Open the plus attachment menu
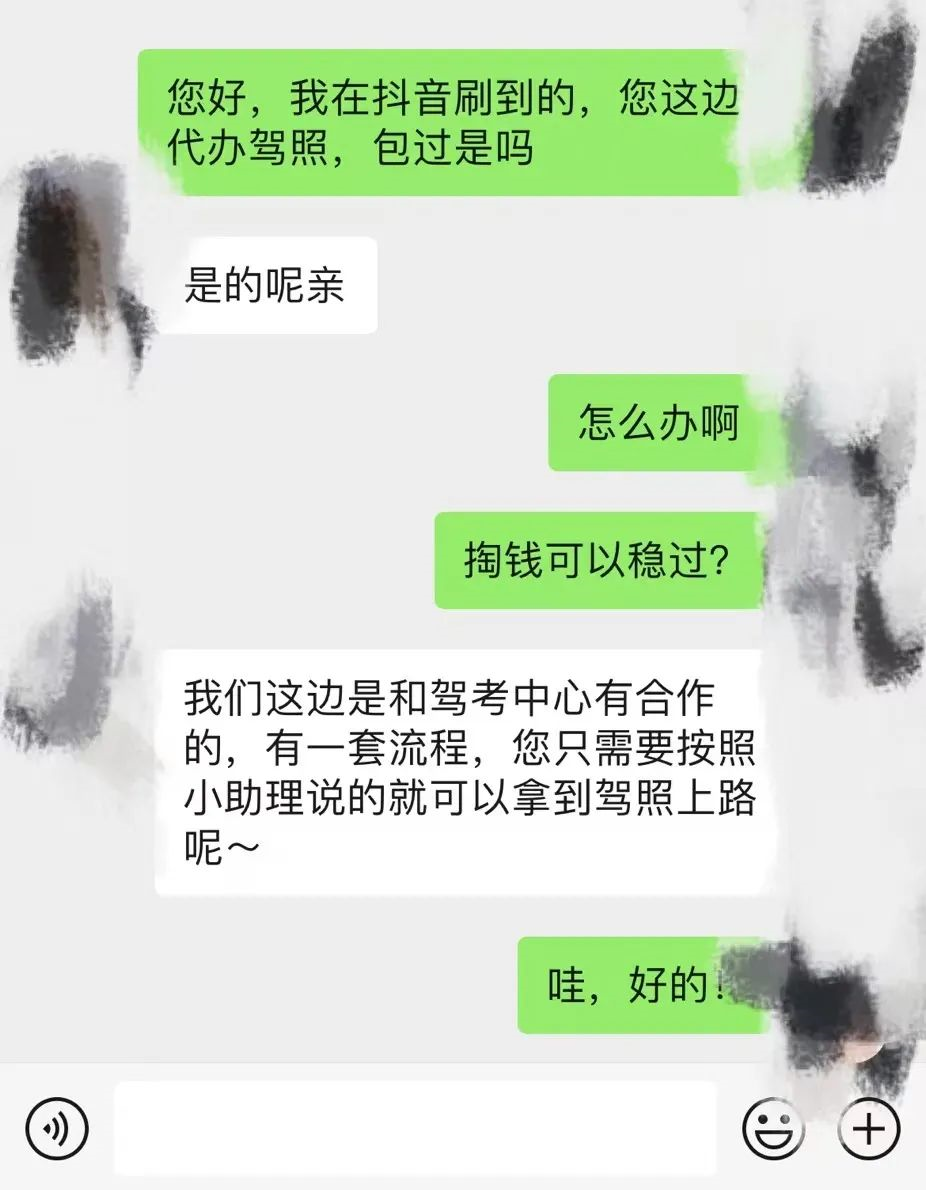926x1190 pixels. coord(868,1129)
